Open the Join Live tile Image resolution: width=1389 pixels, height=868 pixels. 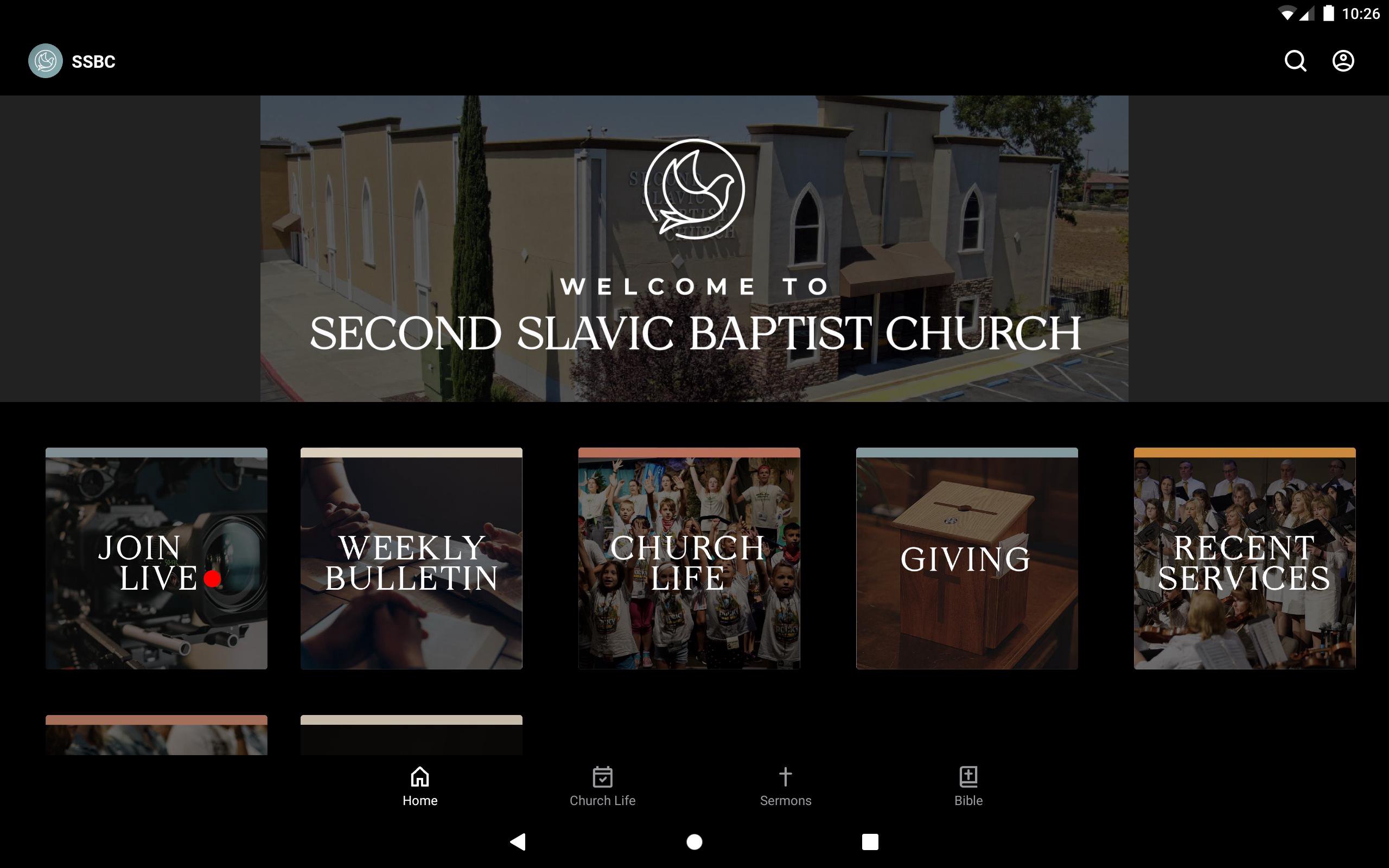[156, 558]
